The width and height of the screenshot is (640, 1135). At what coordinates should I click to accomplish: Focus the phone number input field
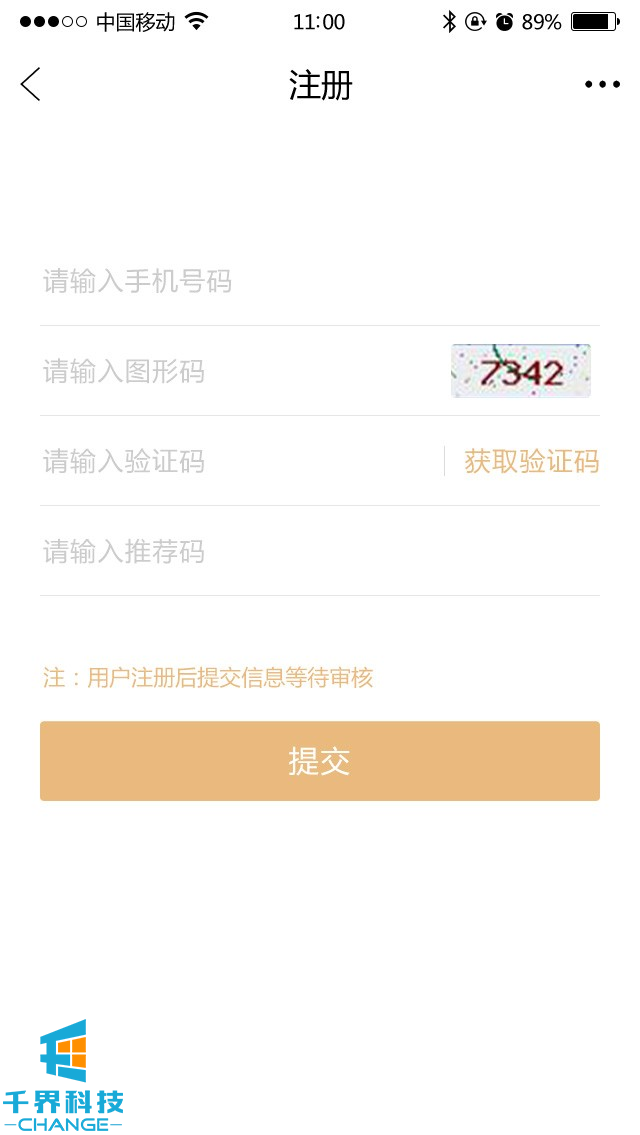pyautogui.click(x=300, y=281)
